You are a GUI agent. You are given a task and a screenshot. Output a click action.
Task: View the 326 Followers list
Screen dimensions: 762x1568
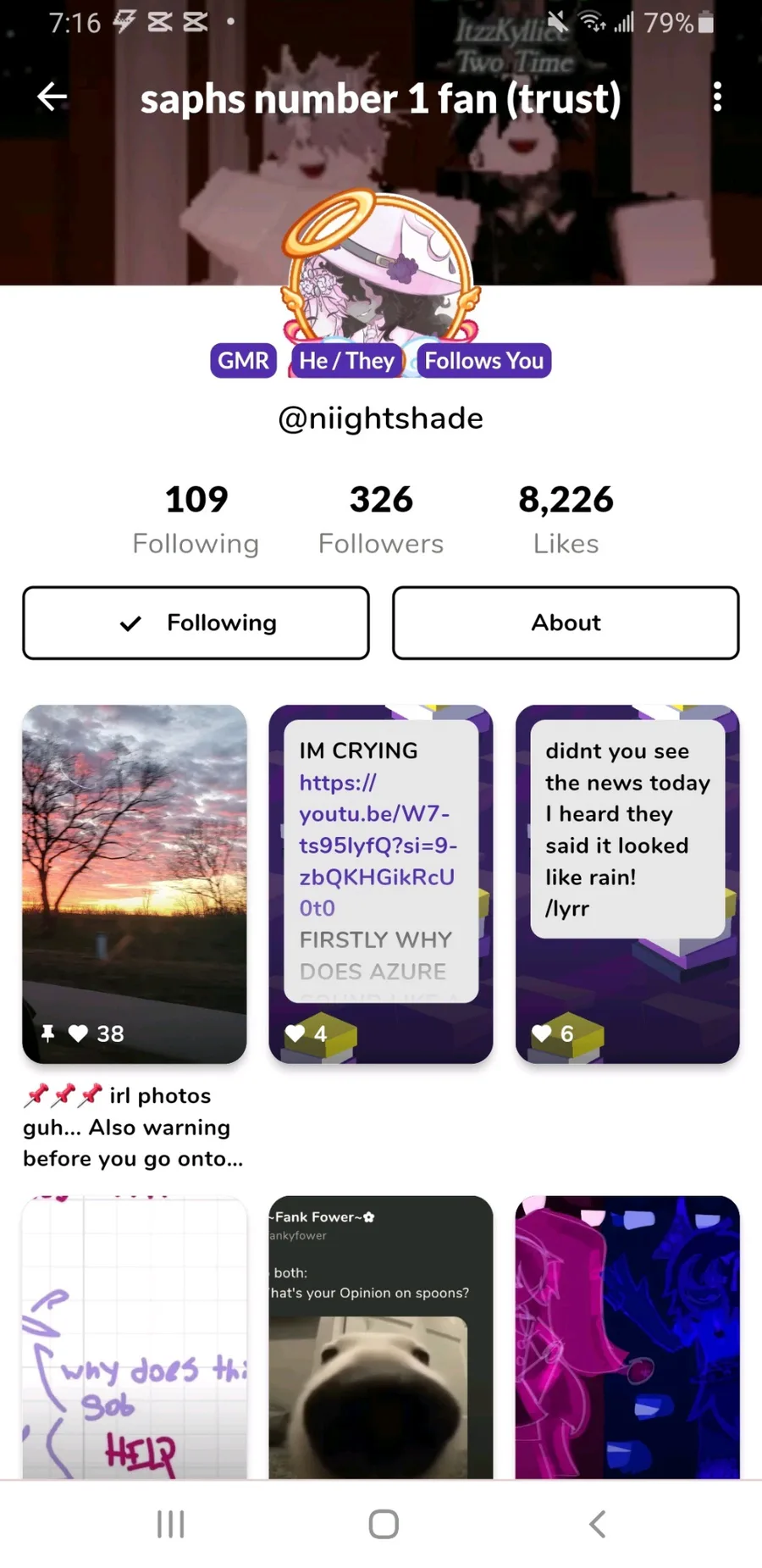click(x=381, y=518)
